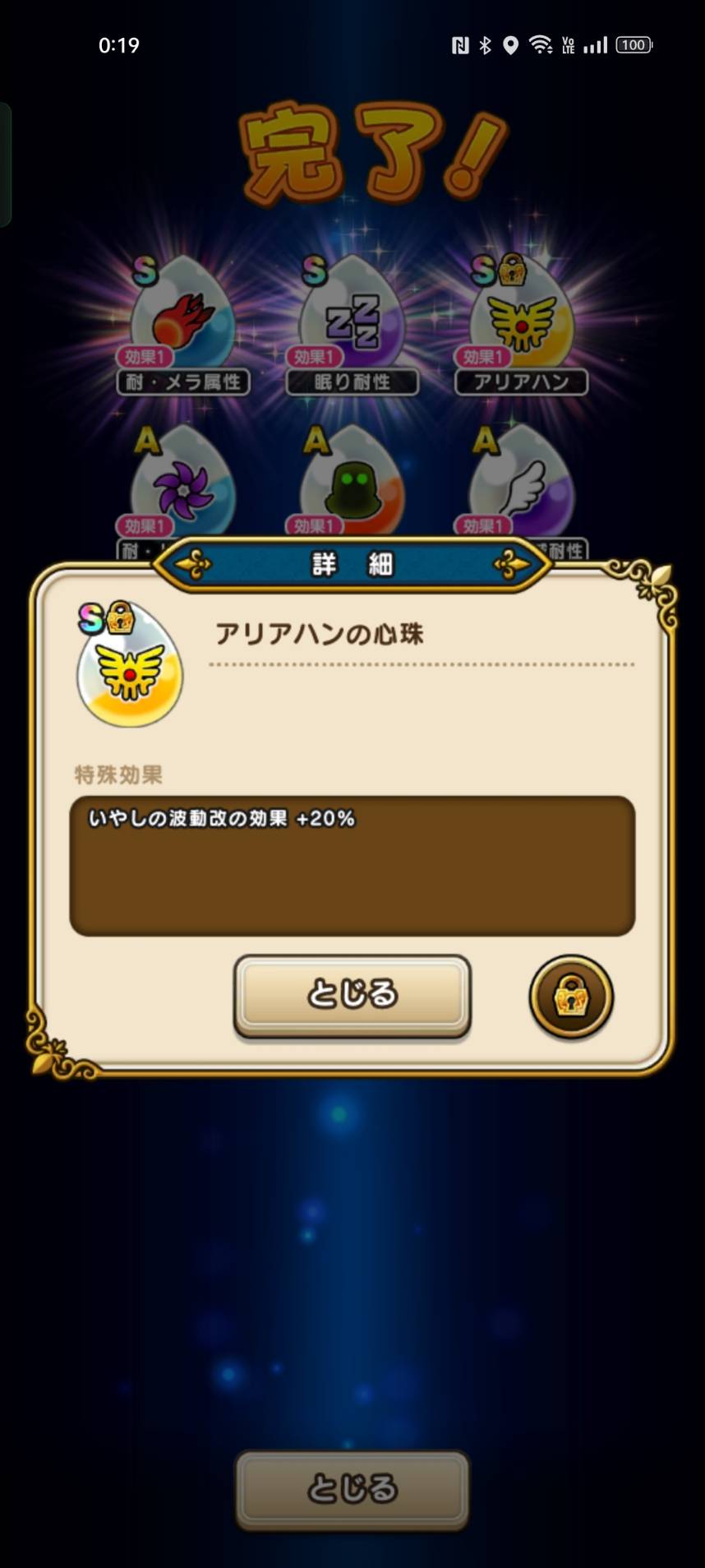Viewport: 705px width, 1568px height.
Task: Toggle the lock on アリアハンの心珠
Action: coord(571,997)
